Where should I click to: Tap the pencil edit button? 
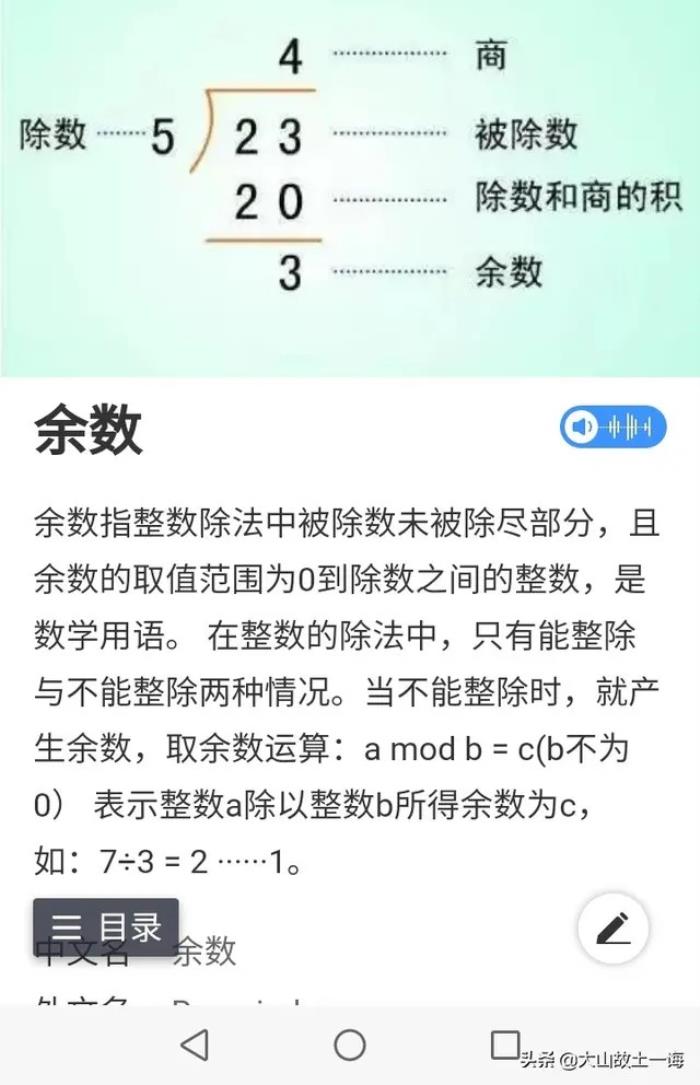[x=613, y=928]
